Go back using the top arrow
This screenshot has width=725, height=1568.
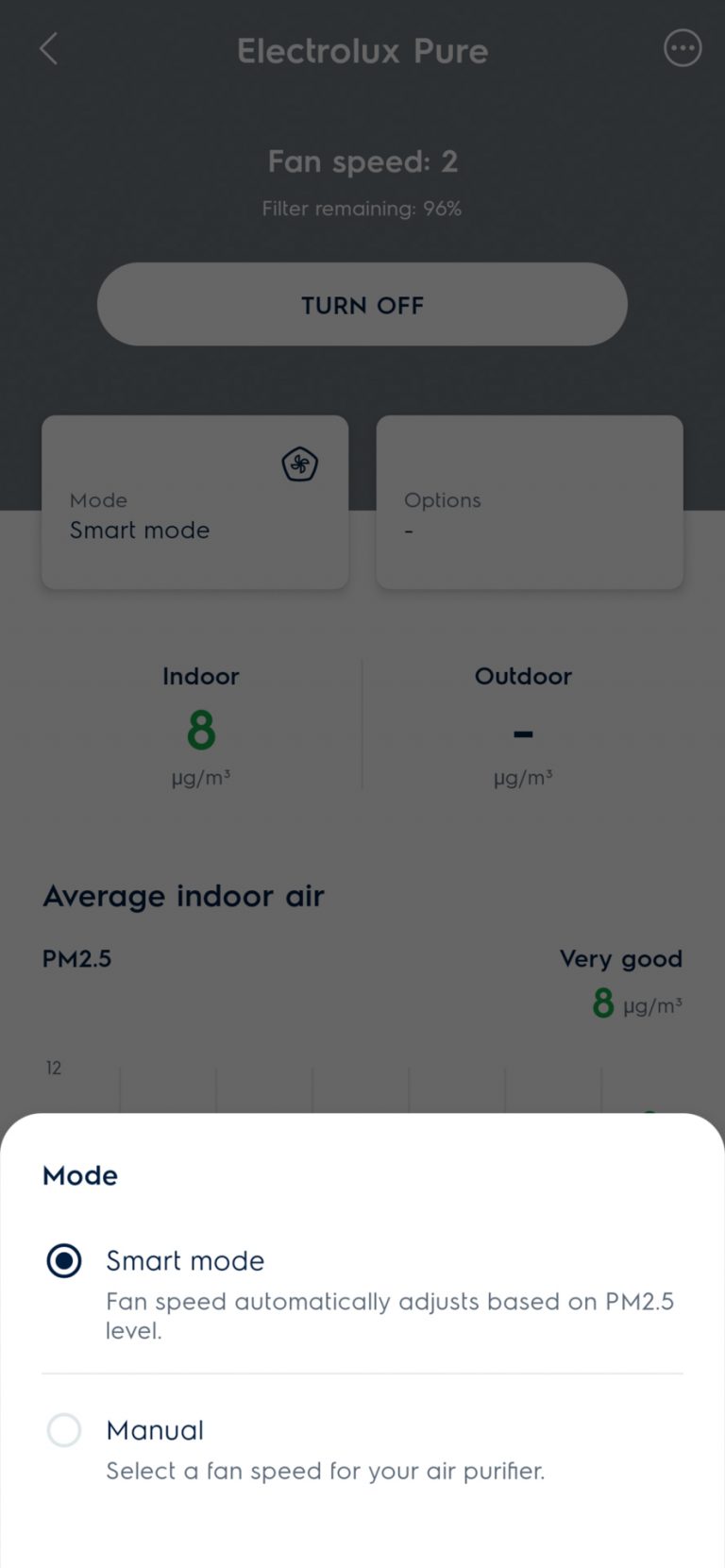(x=48, y=49)
